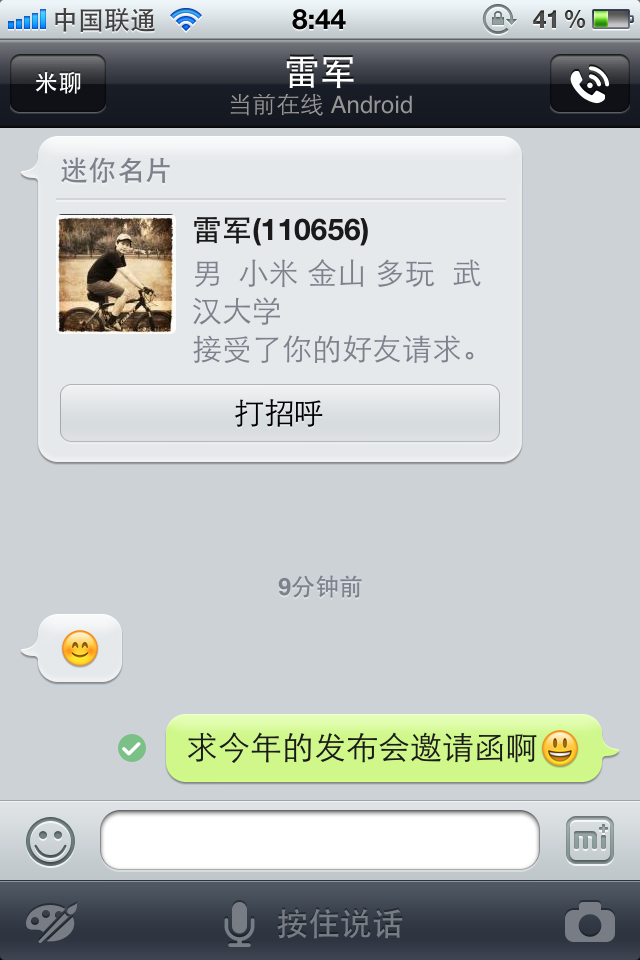The image size is (640, 960).
Task: Open 雷军's profile photo on the card
Action: (x=116, y=273)
